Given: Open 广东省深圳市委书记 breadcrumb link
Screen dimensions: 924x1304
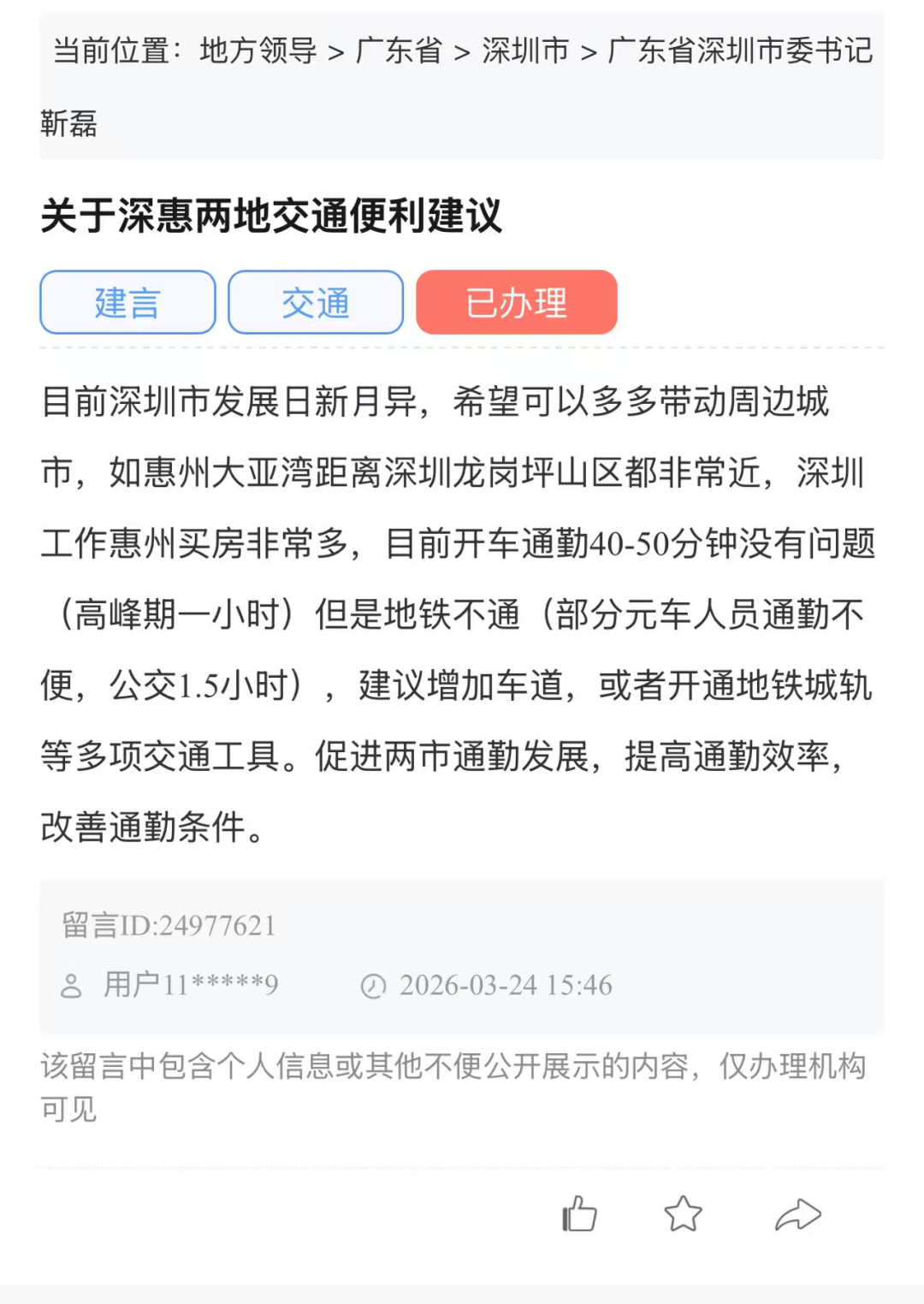Looking at the screenshot, I should (740, 51).
